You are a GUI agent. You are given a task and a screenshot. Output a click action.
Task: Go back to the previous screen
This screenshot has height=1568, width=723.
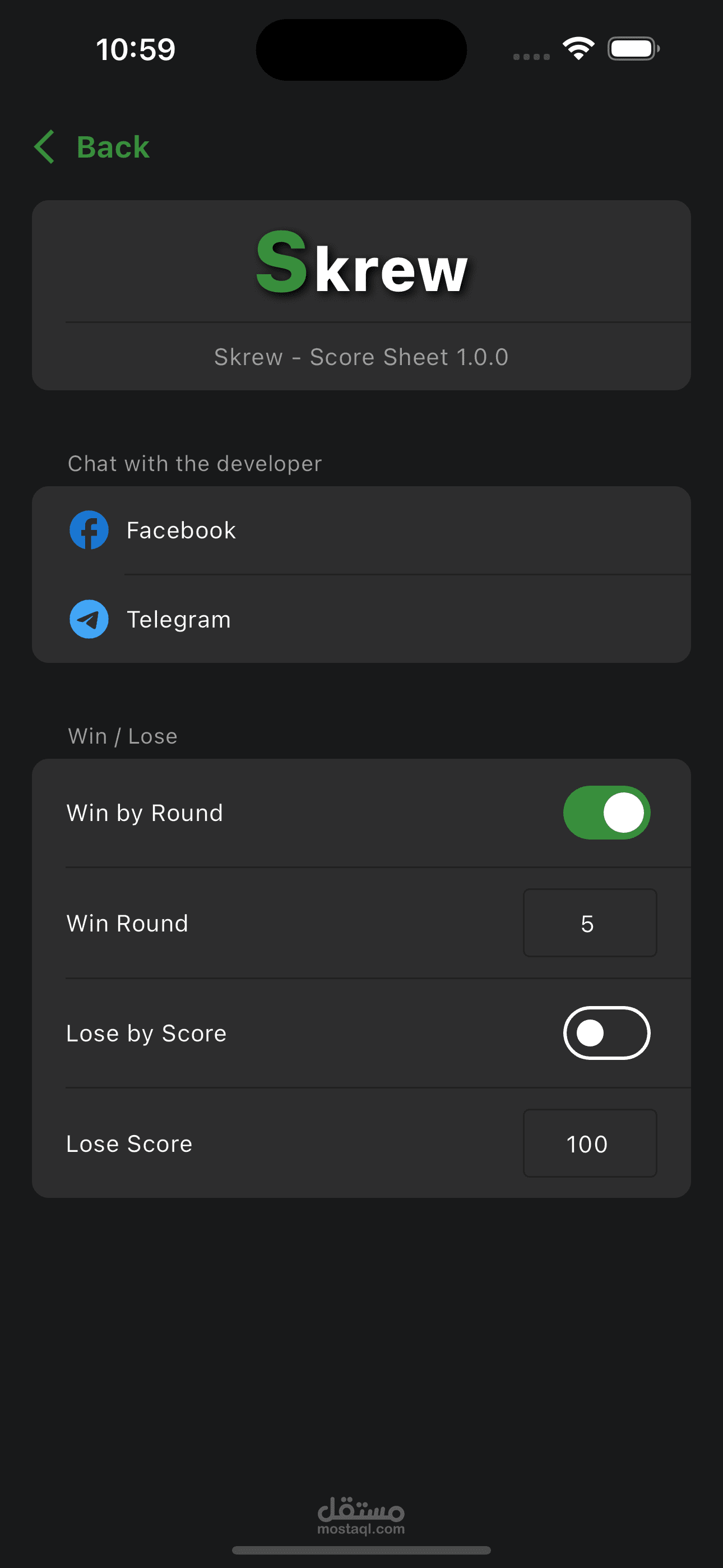[92, 147]
